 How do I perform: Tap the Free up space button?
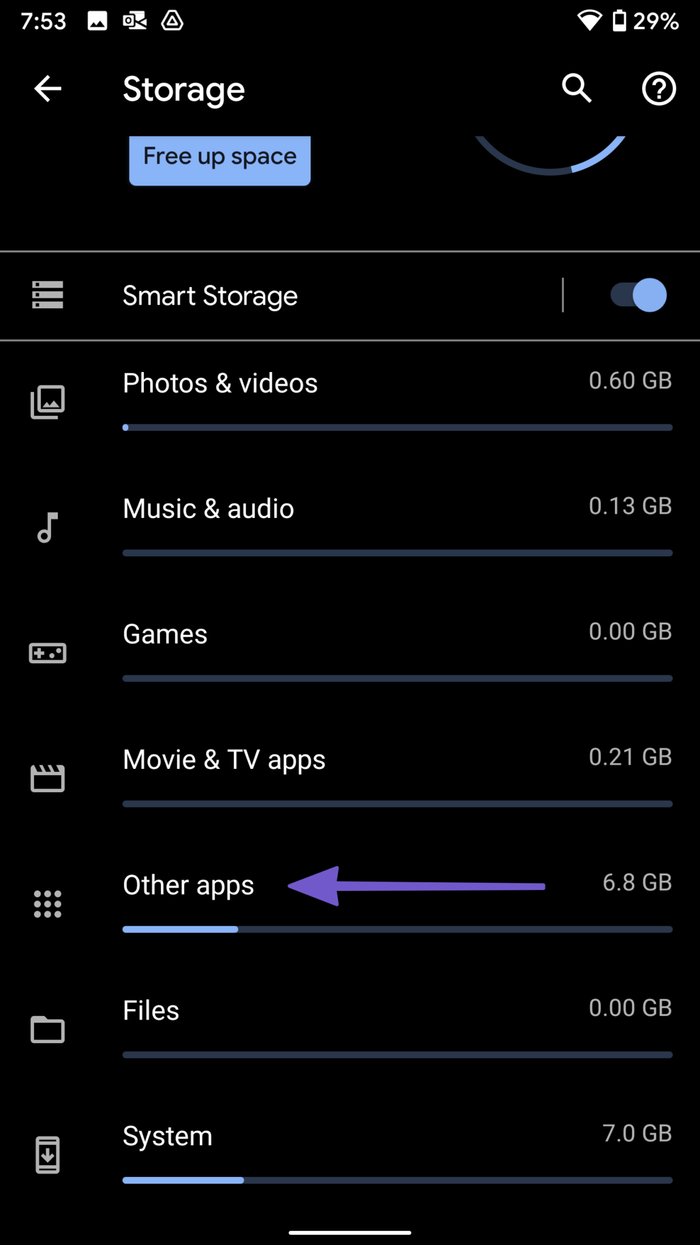click(220, 158)
